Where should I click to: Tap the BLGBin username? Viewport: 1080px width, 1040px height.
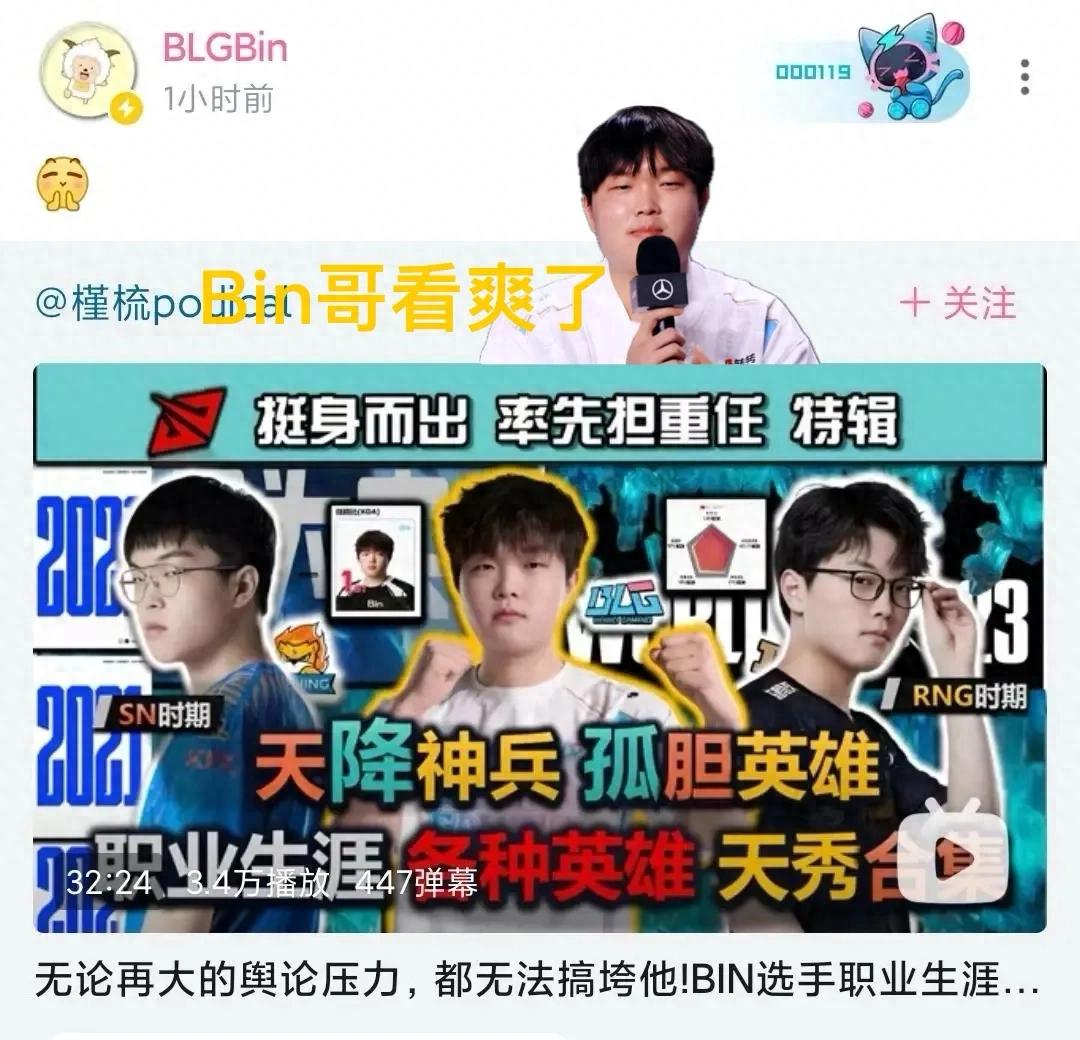click(x=225, y=49)
